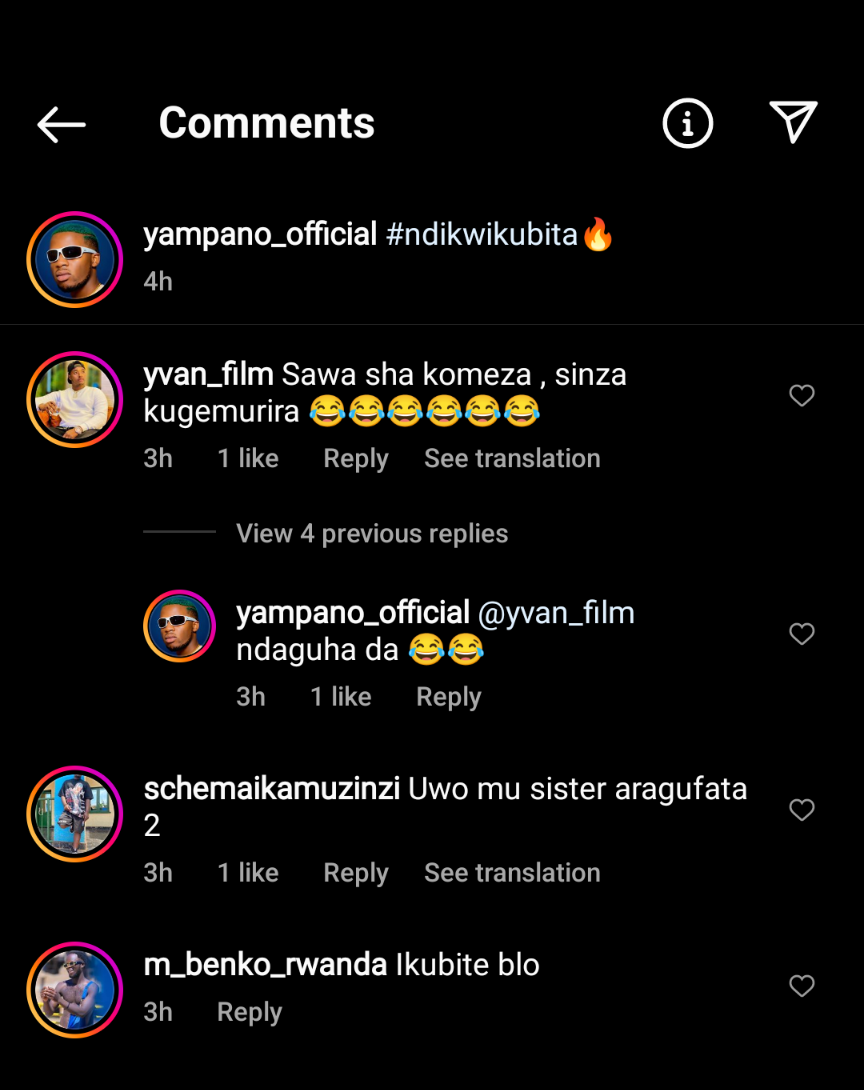
Task: Like schemaikamuzinzi's comment
Action: 802,810
